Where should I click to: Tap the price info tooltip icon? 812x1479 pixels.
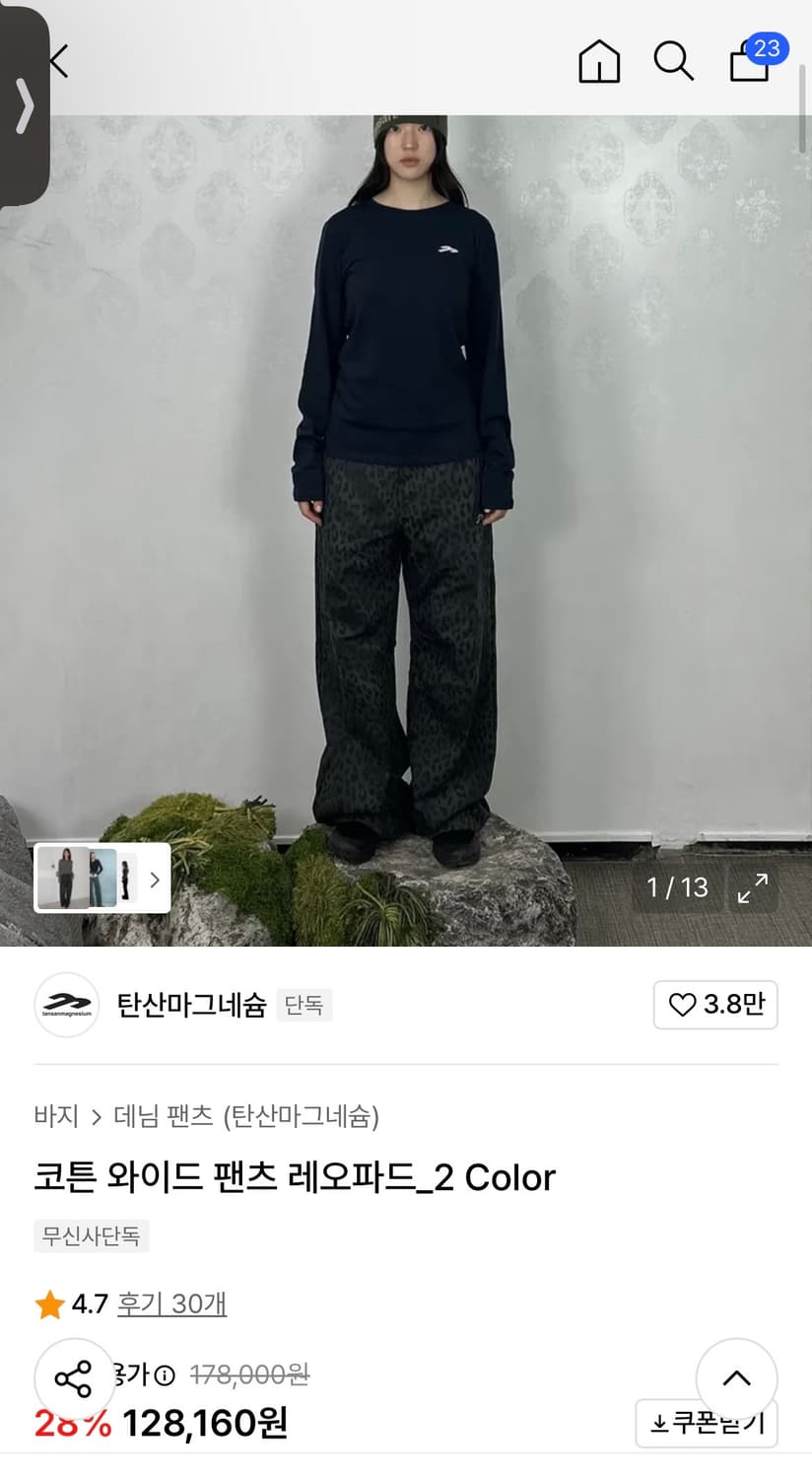coord(166,1373)
